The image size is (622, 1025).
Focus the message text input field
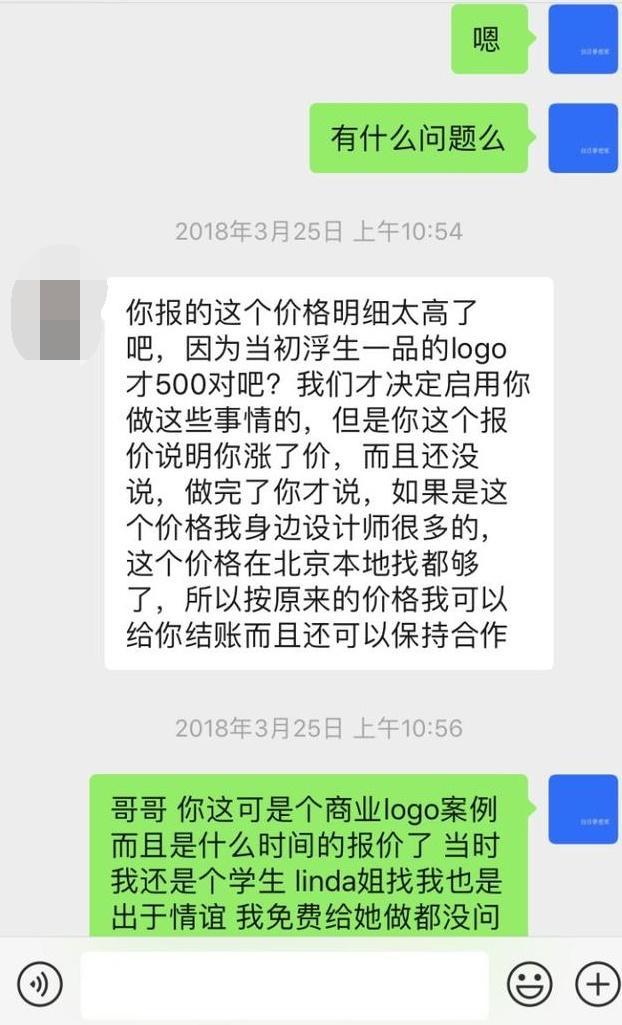pos(284,985)
